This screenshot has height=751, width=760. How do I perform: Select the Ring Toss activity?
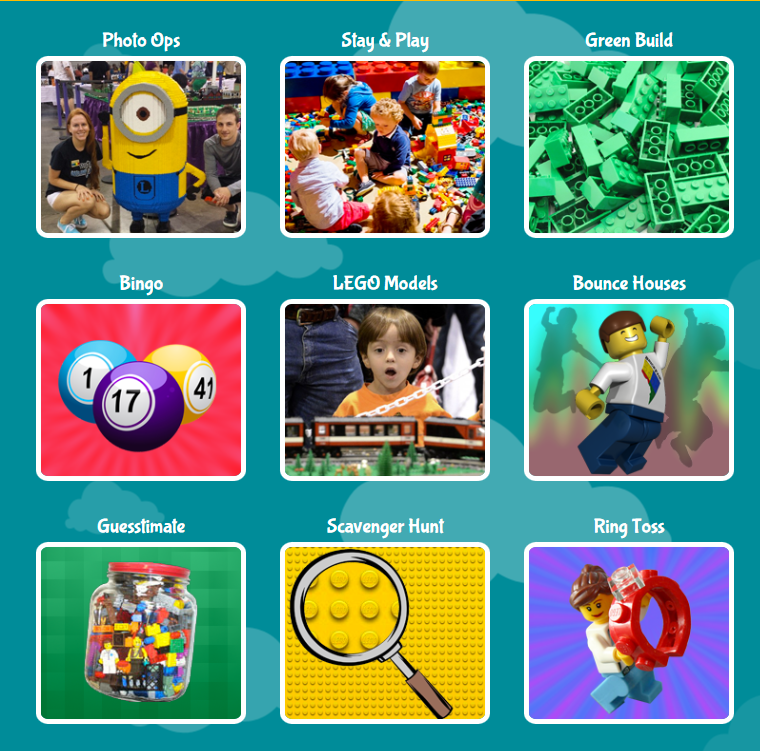[629, 633]
